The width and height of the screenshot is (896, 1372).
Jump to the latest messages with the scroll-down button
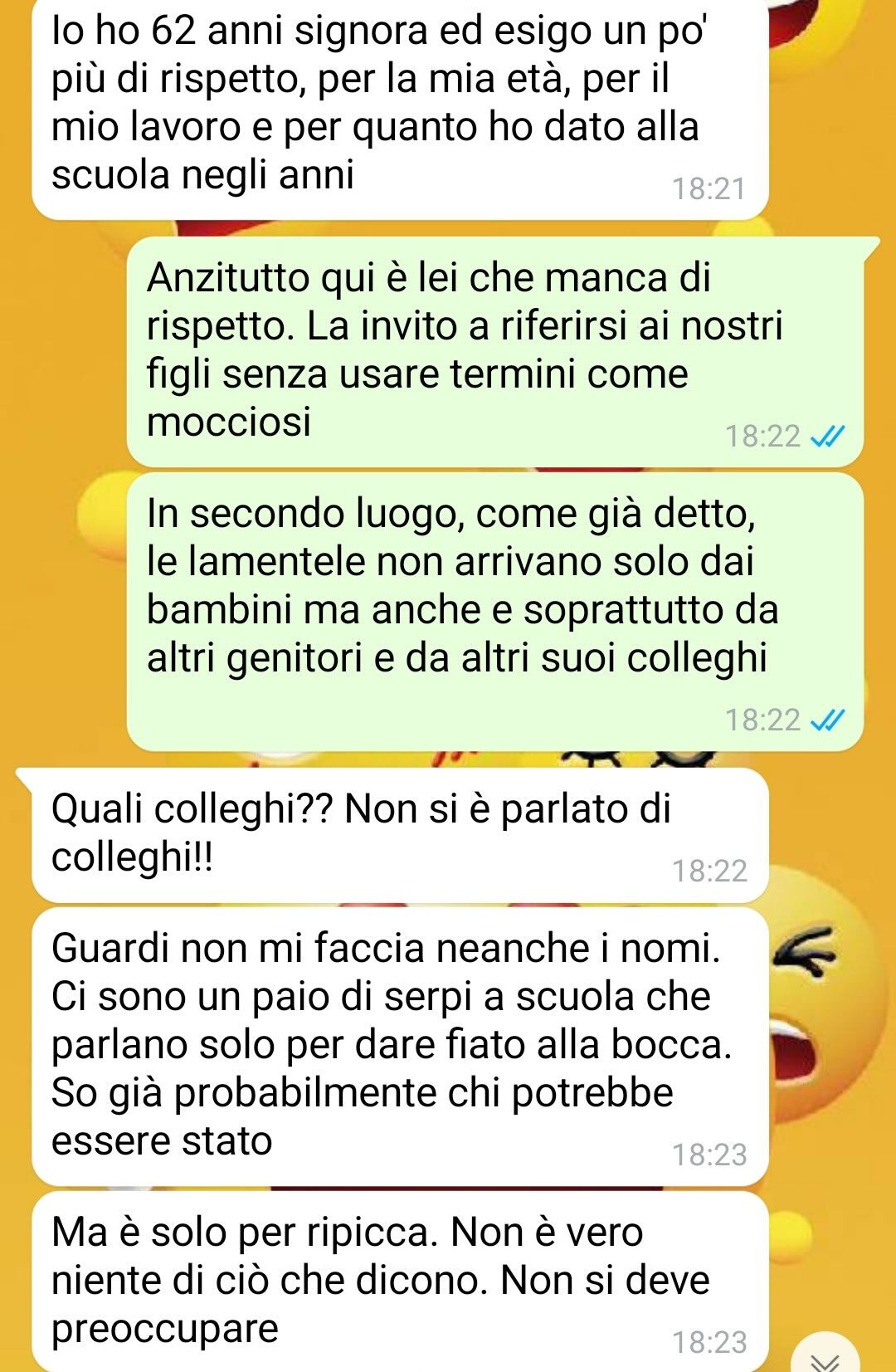tap(825, 1355)
